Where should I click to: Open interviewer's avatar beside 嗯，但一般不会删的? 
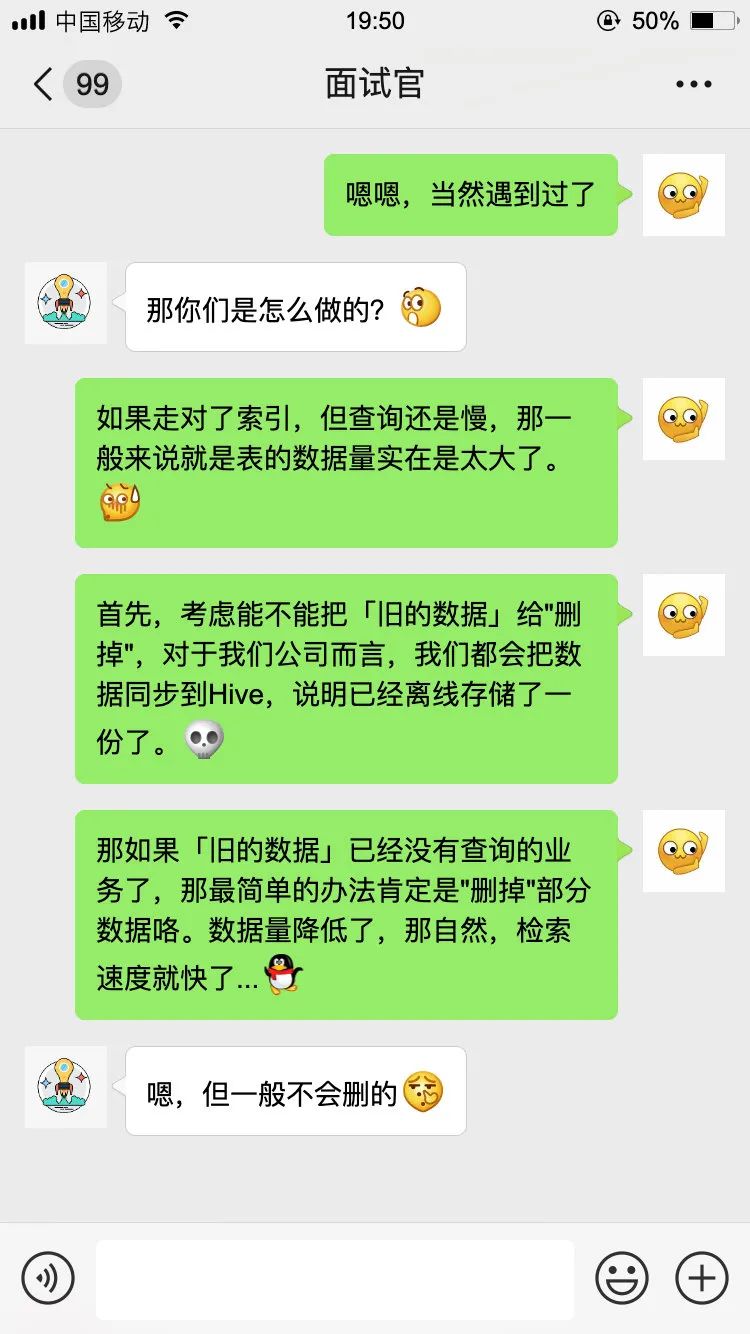(x=65, y=1087)
